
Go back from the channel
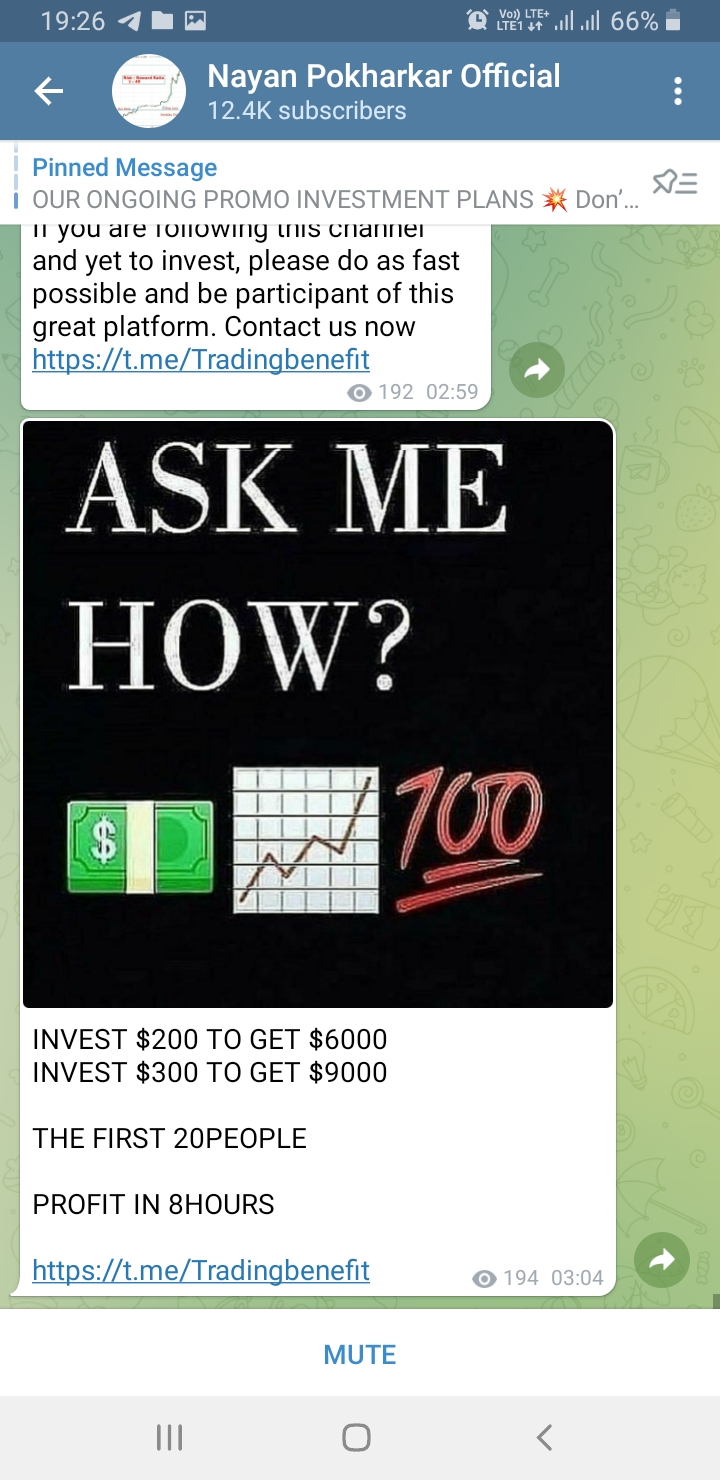48,92
